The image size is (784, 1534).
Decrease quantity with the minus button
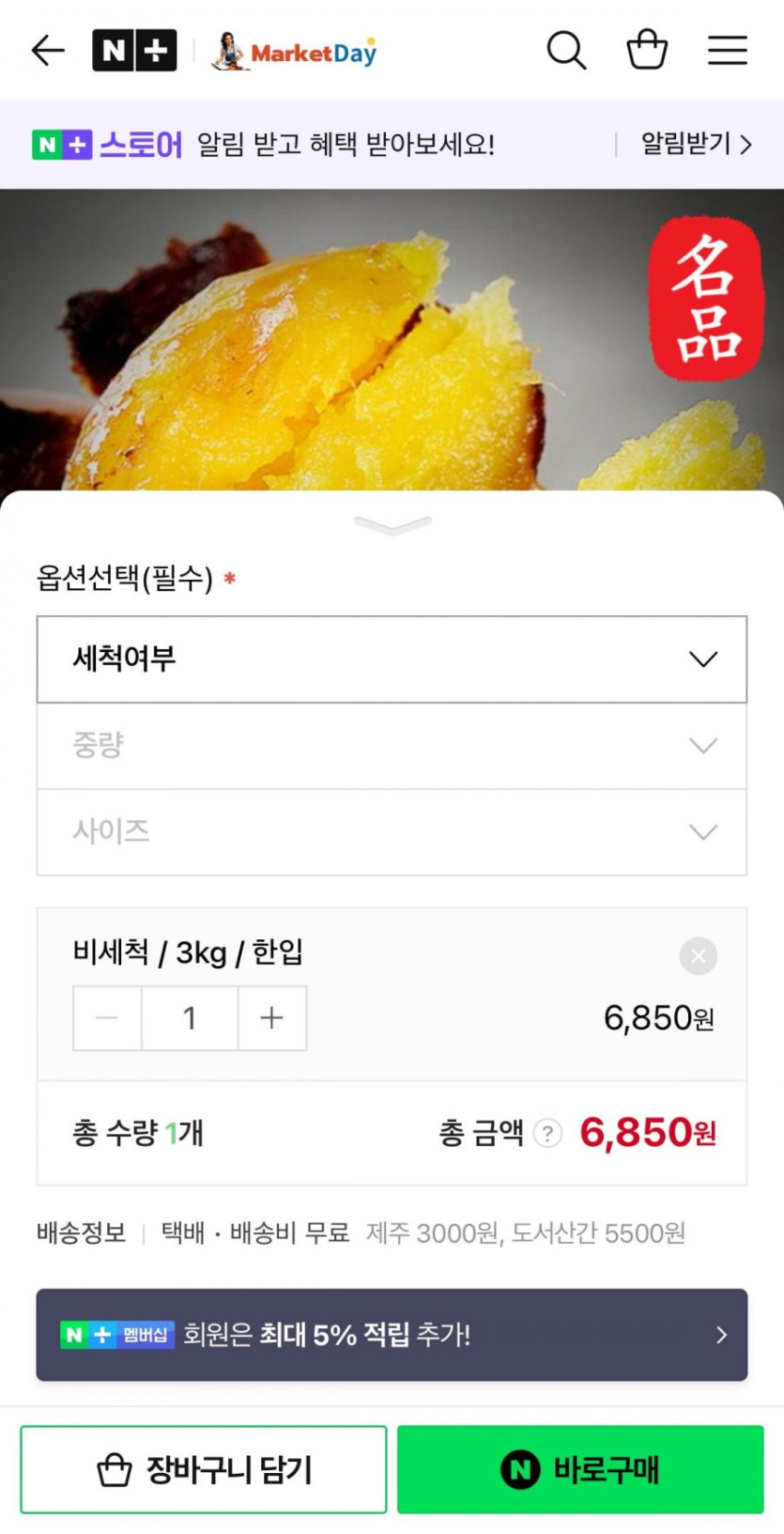click(x=108, y=1018)
